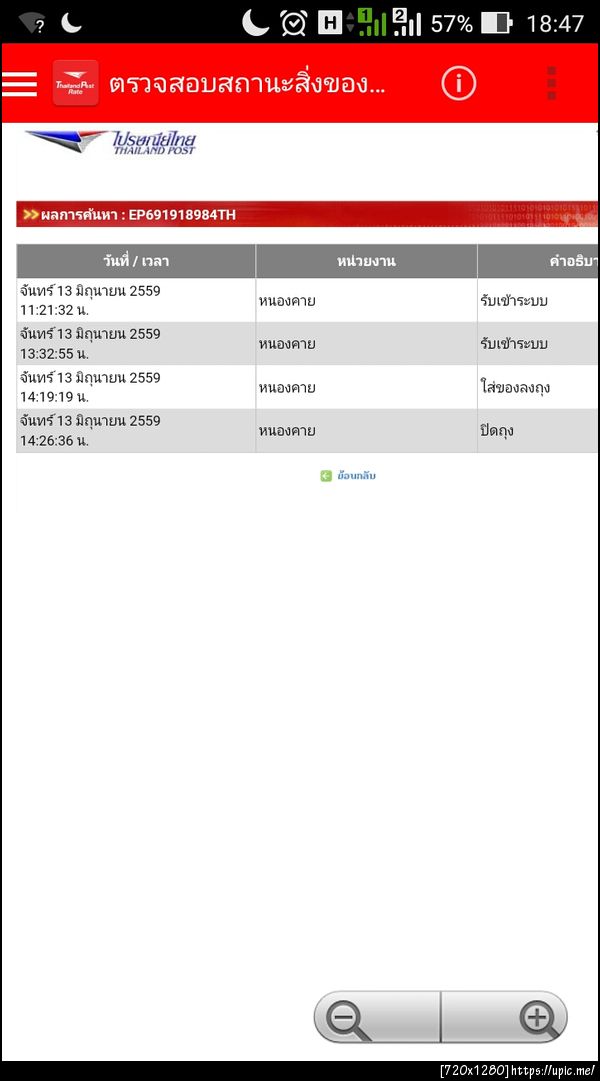The width and height of the screenshot is (600, 1081).
Task: Open the three-dot overflow menu
Action: click(551, 83)
